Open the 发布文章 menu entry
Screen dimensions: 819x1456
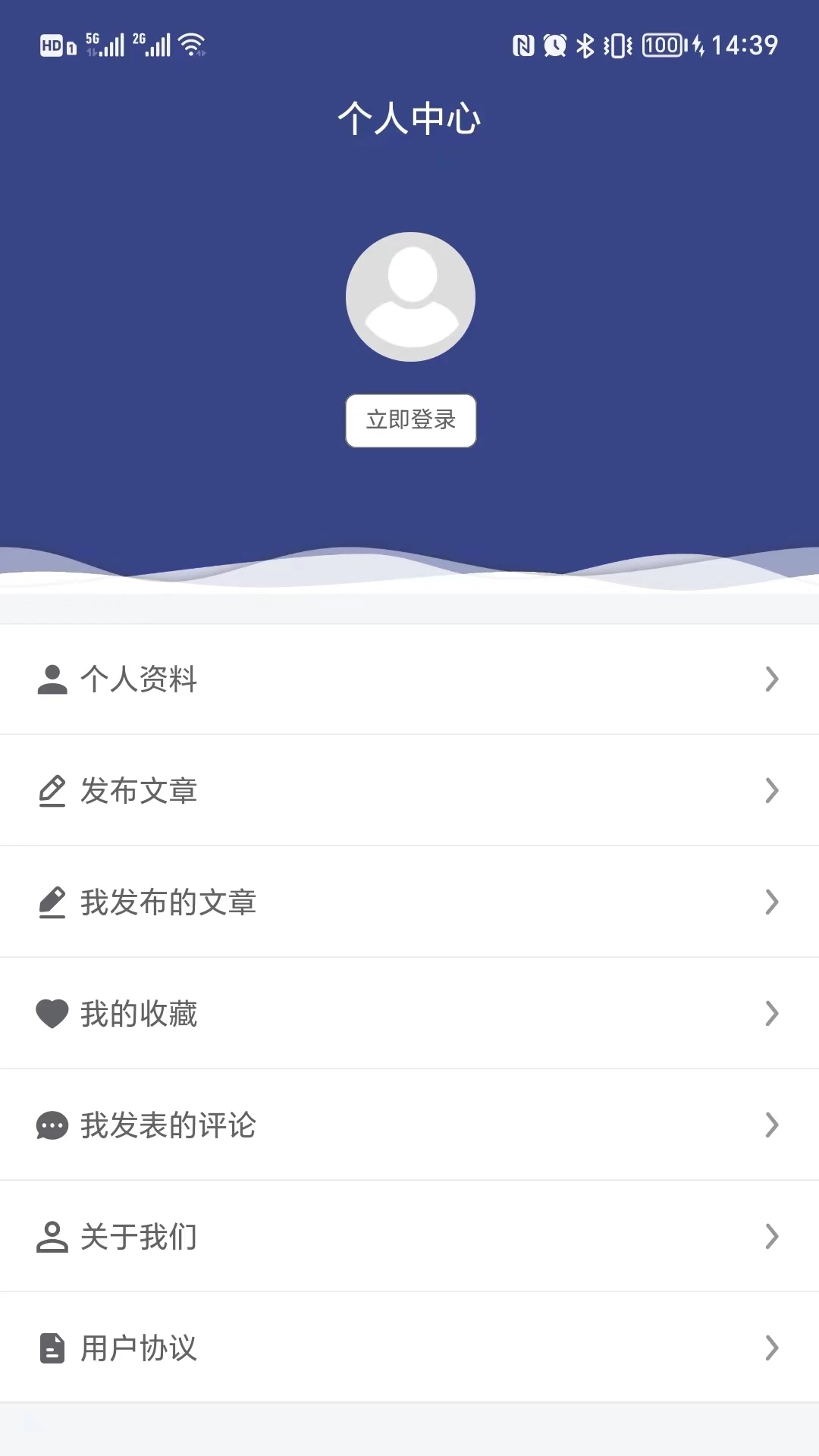pos(409,790)
